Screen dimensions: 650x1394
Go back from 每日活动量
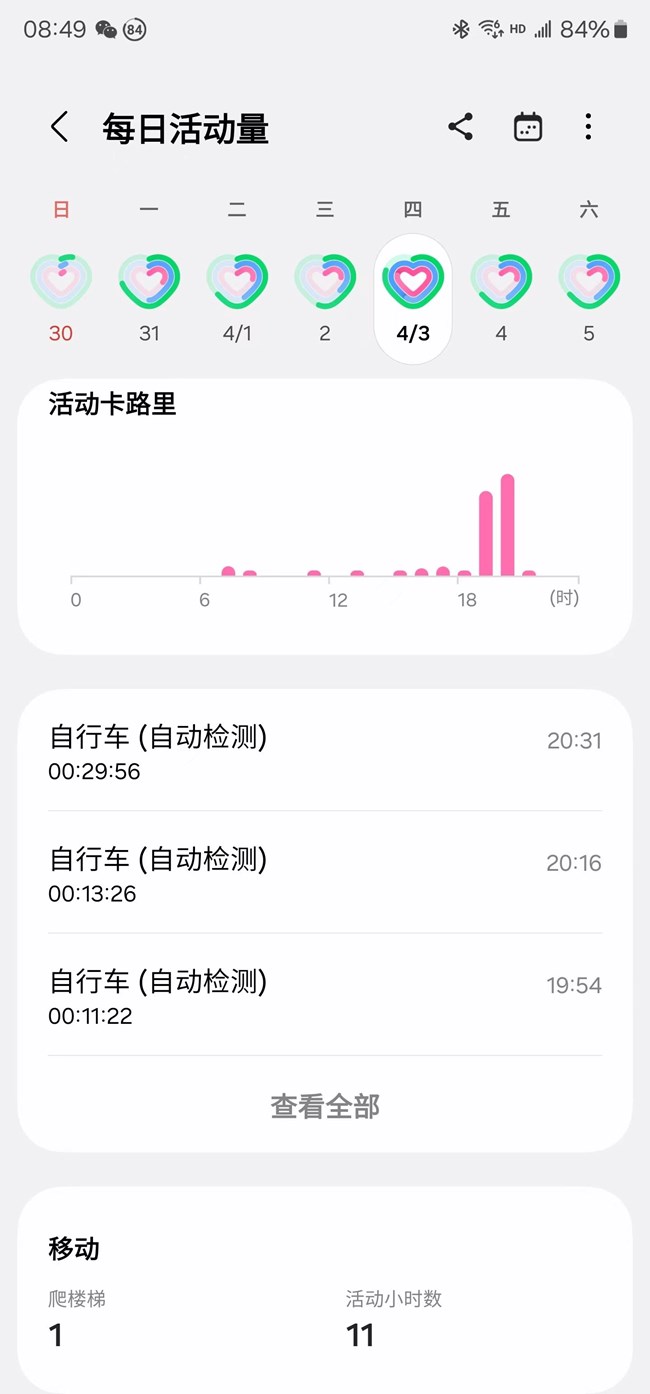point(60,128)
